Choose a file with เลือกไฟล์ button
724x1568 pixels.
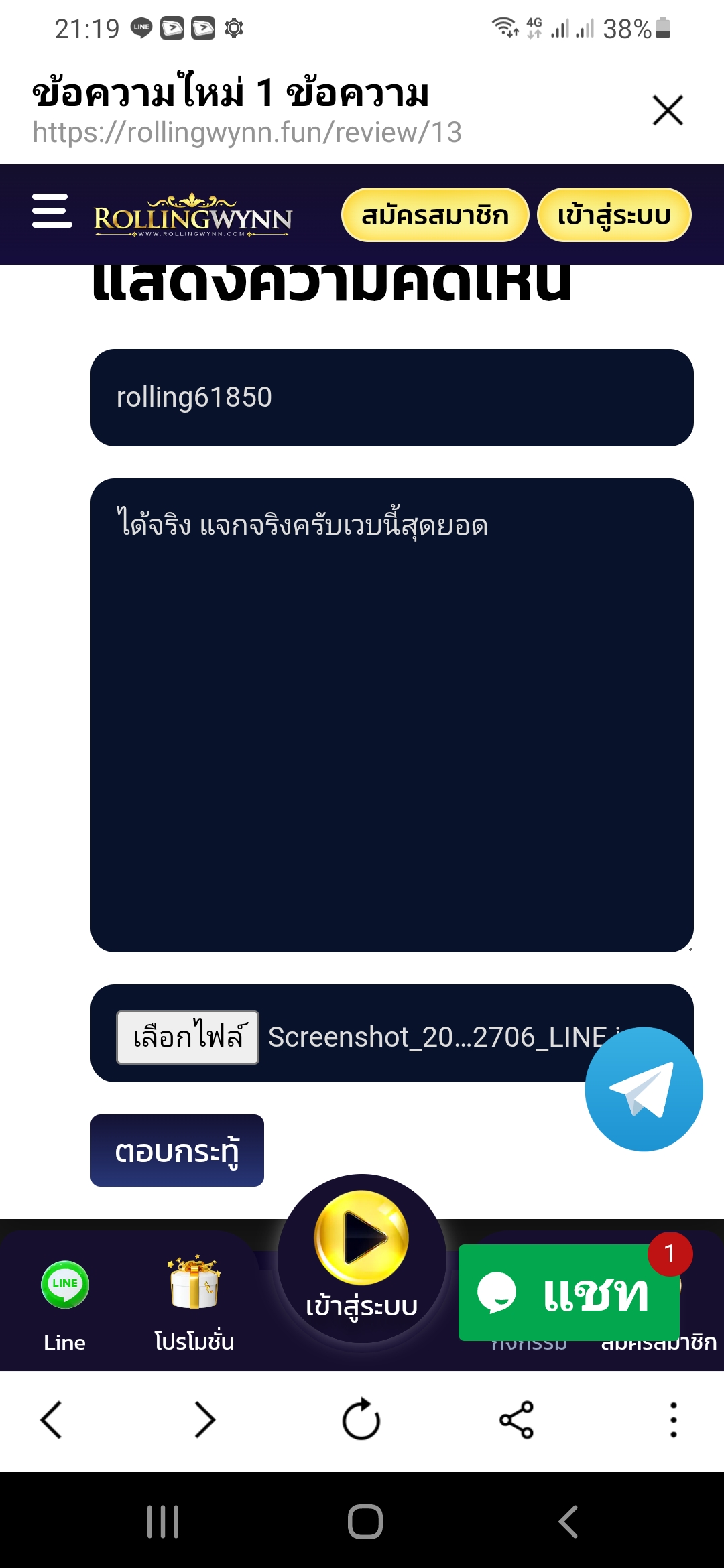pyautogui.click(x=188, y=1037)
